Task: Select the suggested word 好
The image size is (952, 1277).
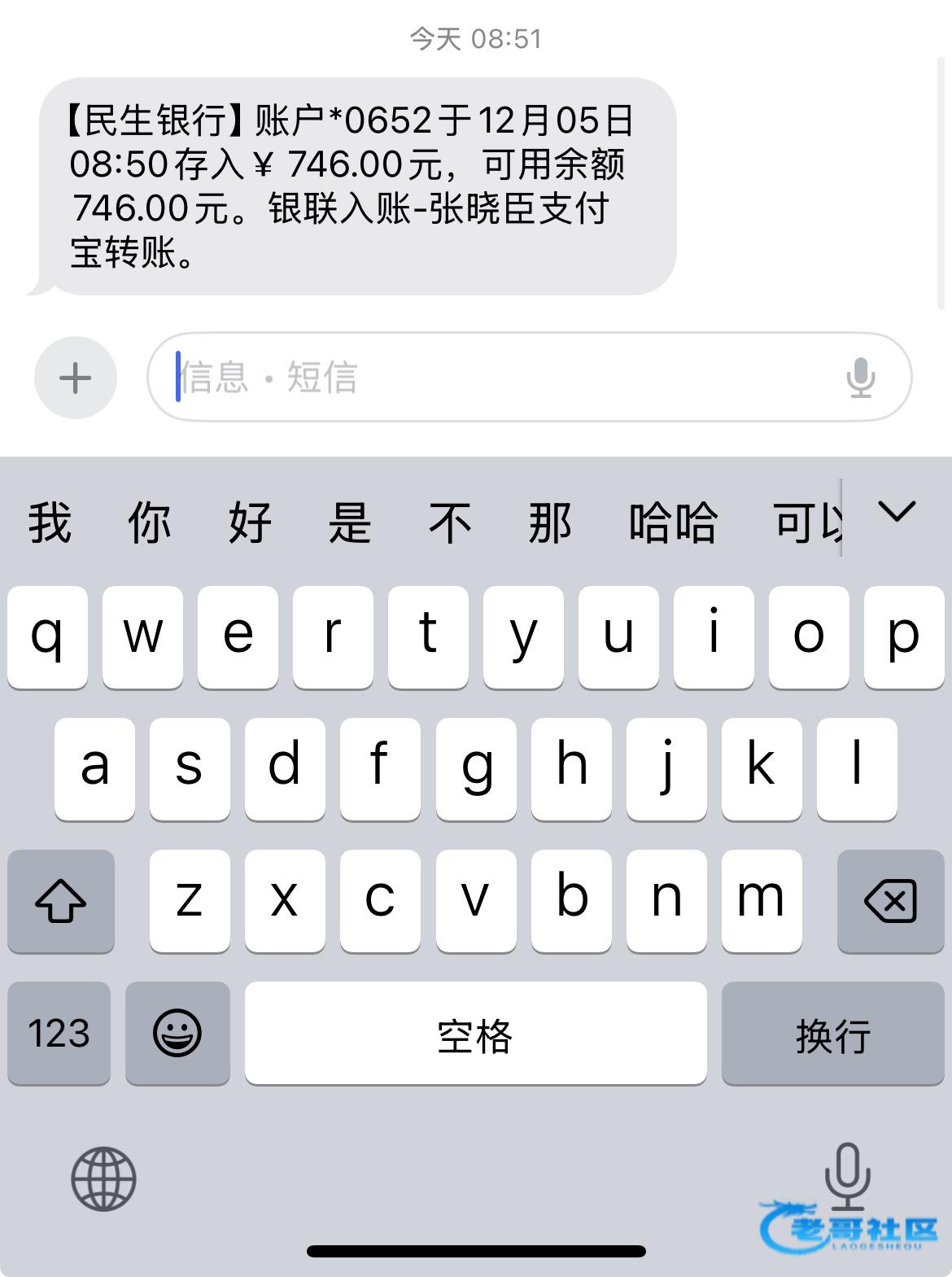Action: [250, 523]
